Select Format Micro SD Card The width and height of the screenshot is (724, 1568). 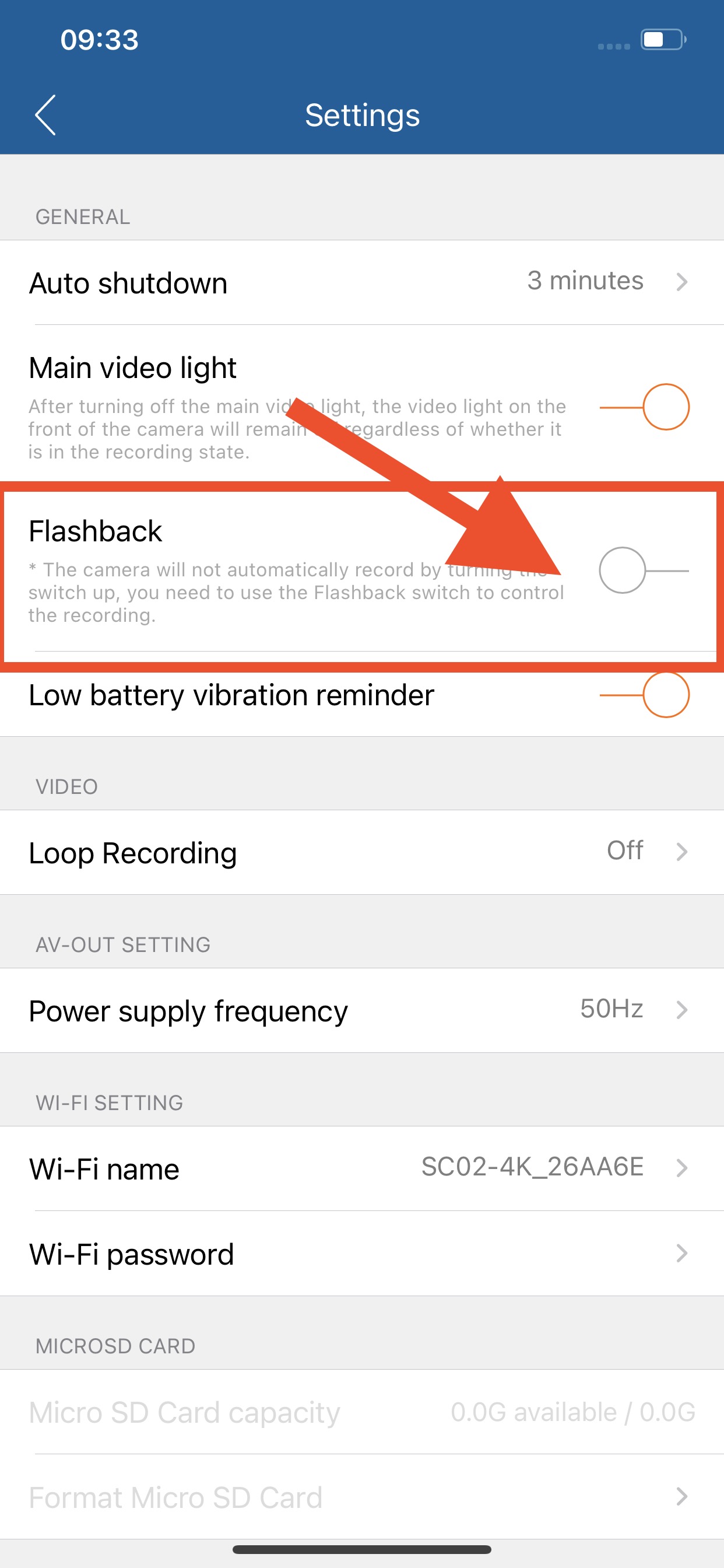361,1497
